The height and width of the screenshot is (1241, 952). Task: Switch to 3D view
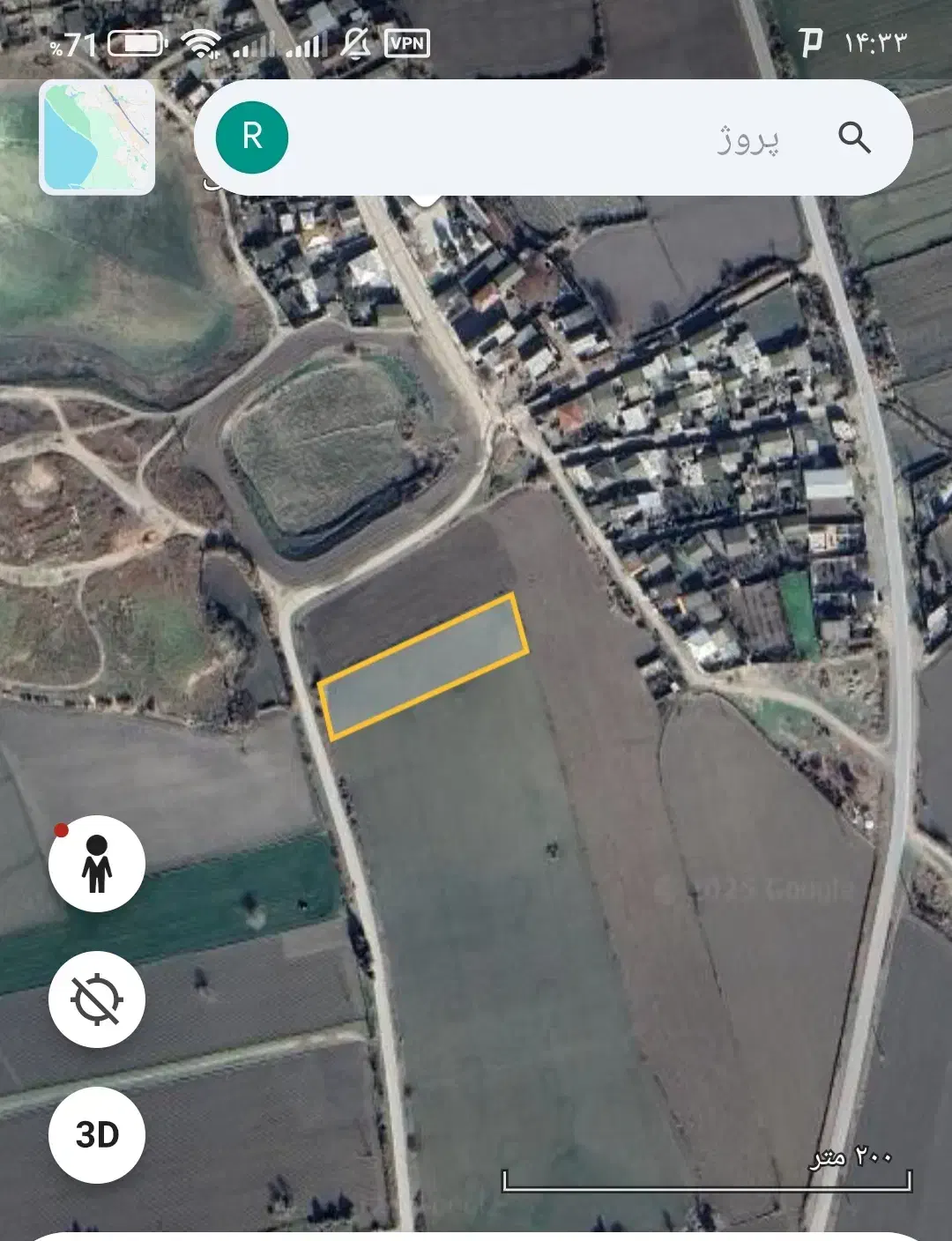click(97, 1134)
